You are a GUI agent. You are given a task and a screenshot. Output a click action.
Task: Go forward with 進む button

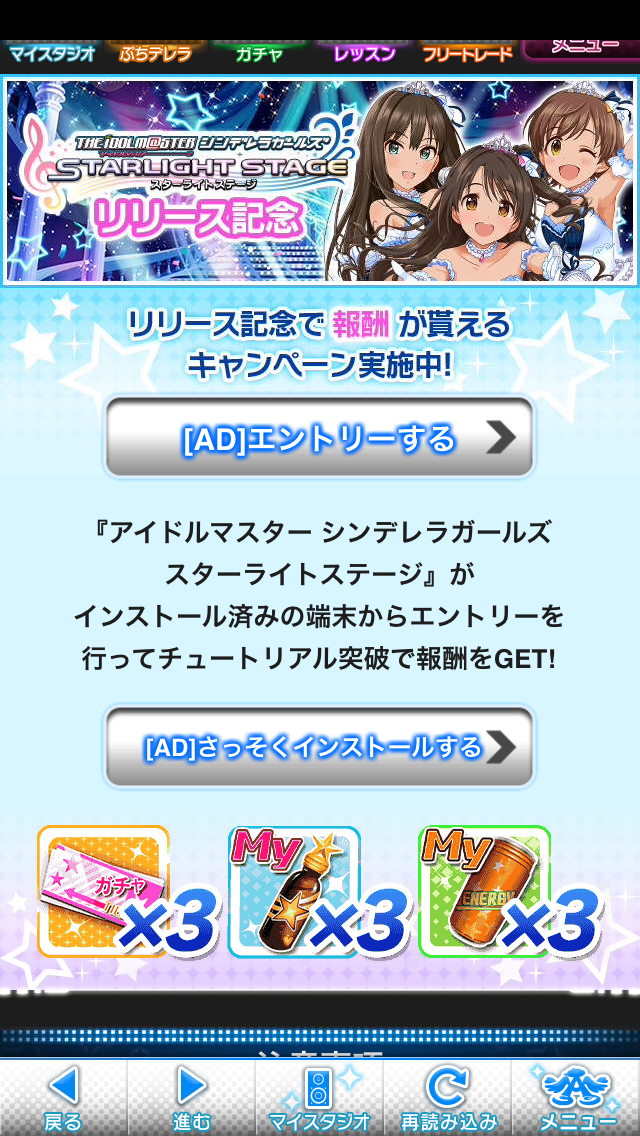tap(191, 1098)
